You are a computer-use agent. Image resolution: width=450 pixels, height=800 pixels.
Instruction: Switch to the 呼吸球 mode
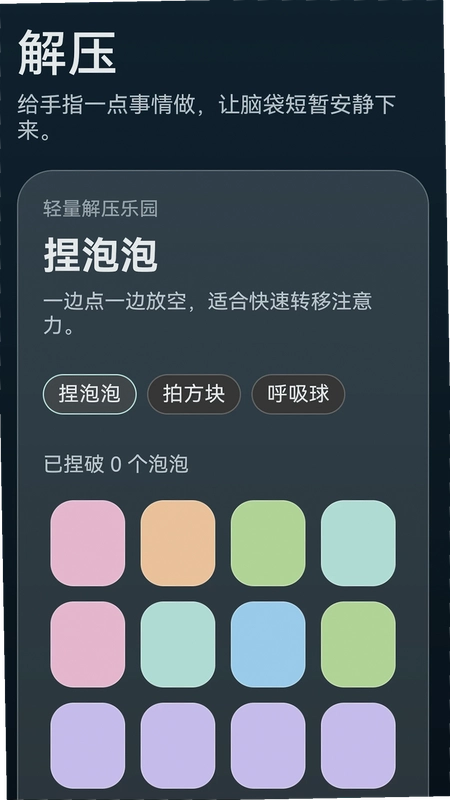(298, 394)
